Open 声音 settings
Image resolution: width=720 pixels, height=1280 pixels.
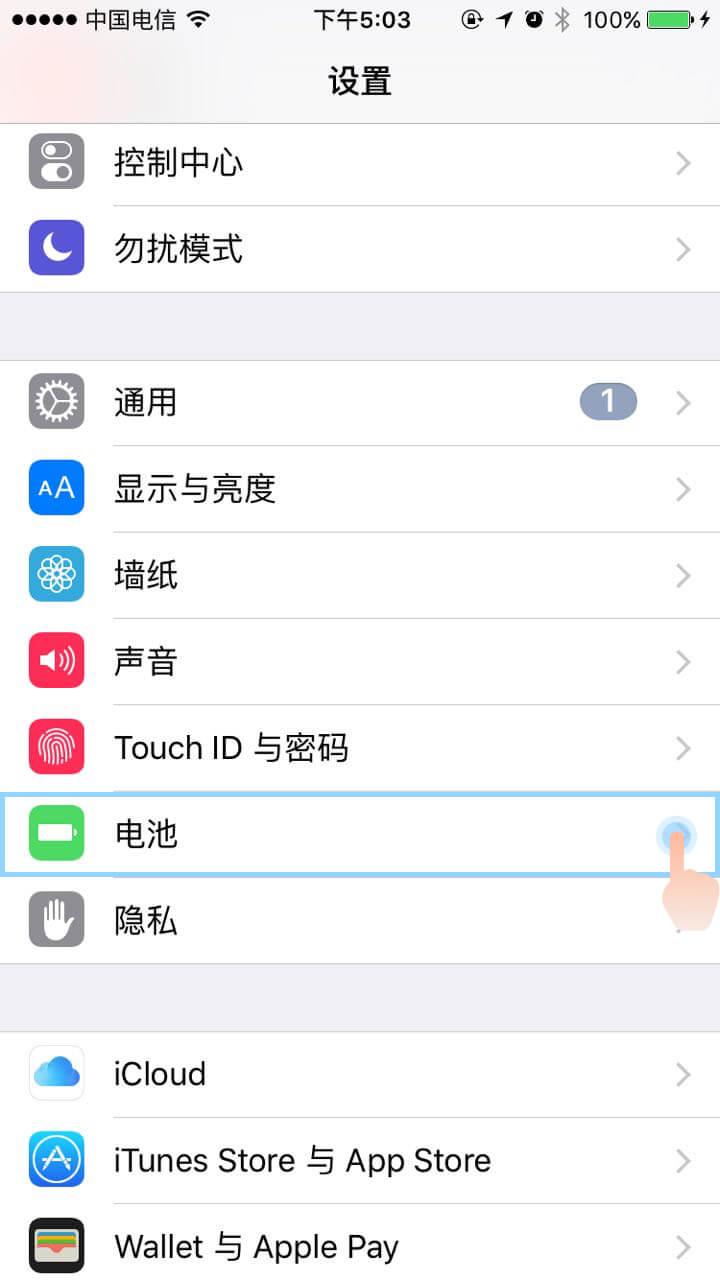point(360,661)
